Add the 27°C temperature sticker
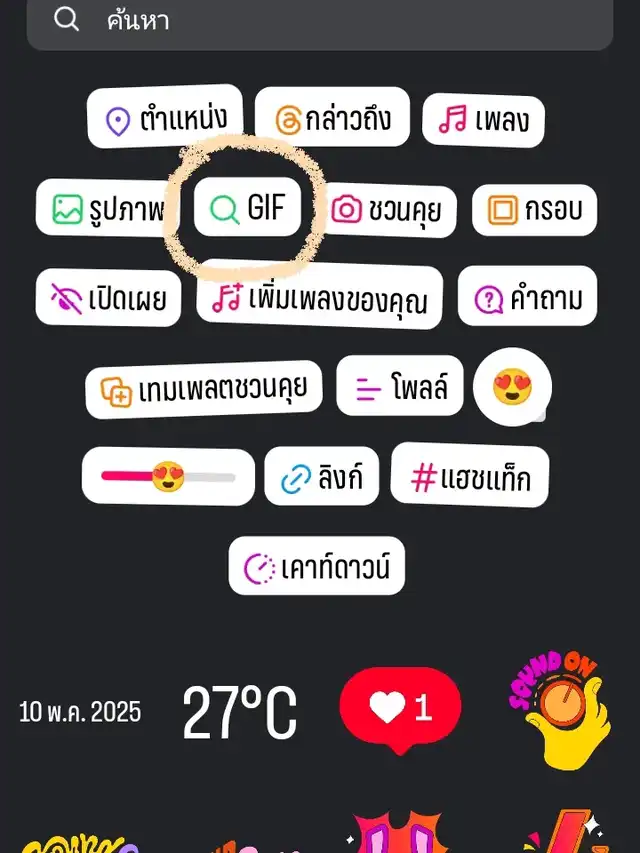Viewport: 640px width, 853px height. tap(240, 714)
